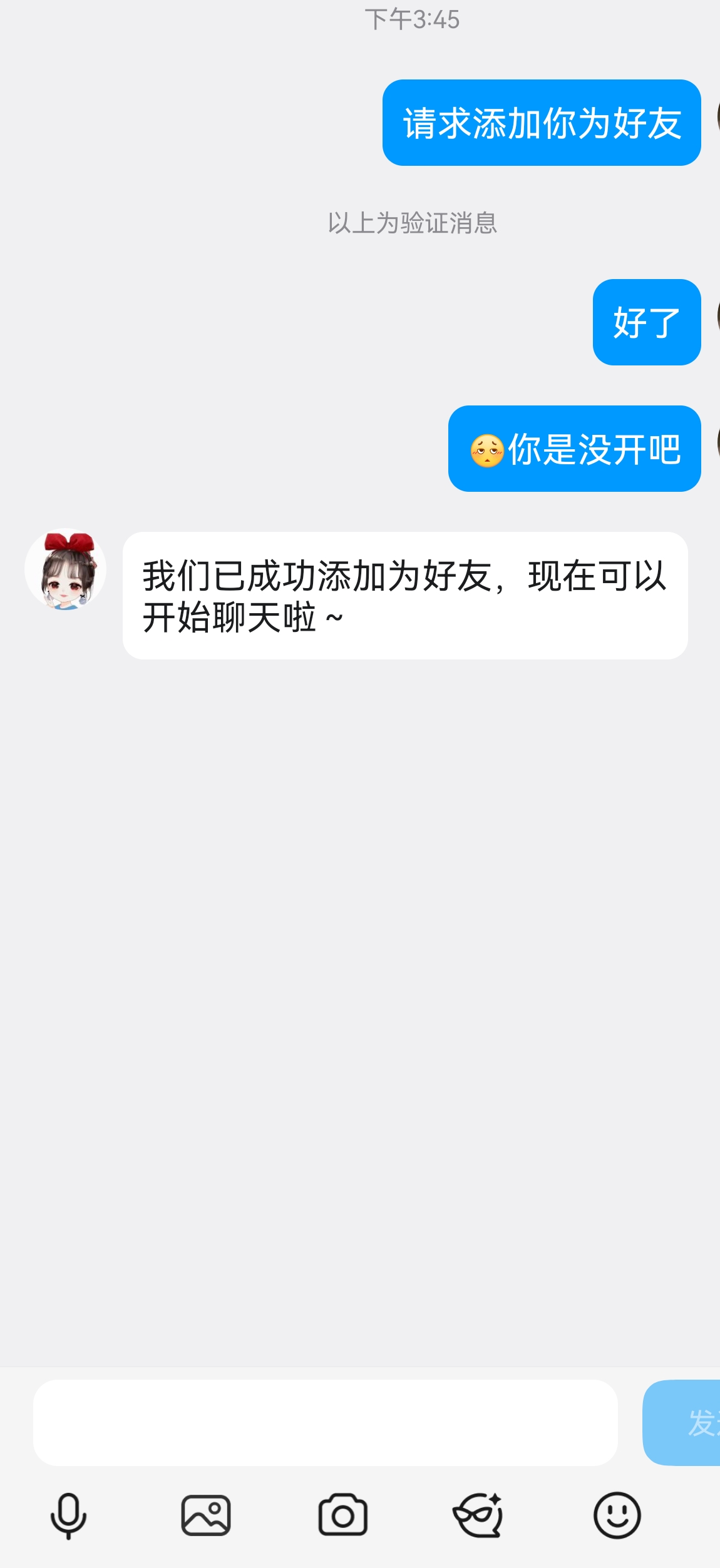Screen dimensions: 720x1568
Task: Tap the 好了 message bubble
Action: (646, 323)
